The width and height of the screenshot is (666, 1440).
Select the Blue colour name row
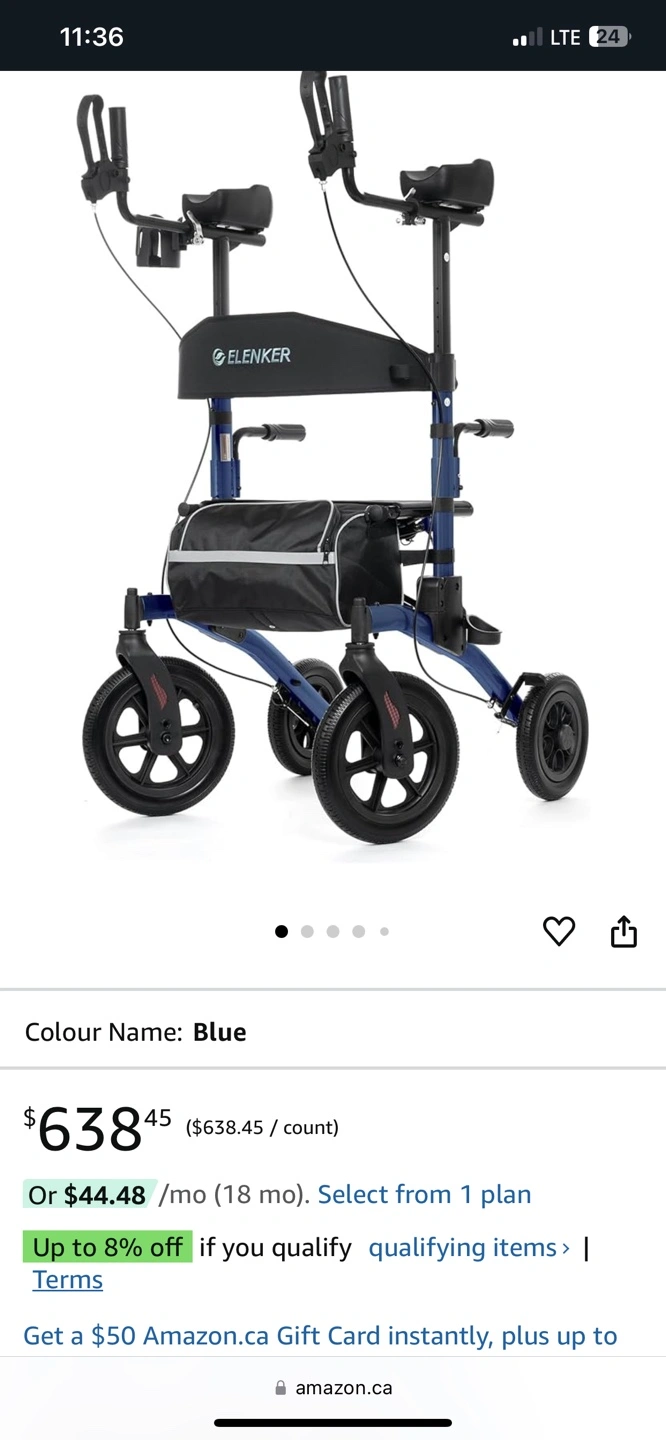click(333, 1032)
